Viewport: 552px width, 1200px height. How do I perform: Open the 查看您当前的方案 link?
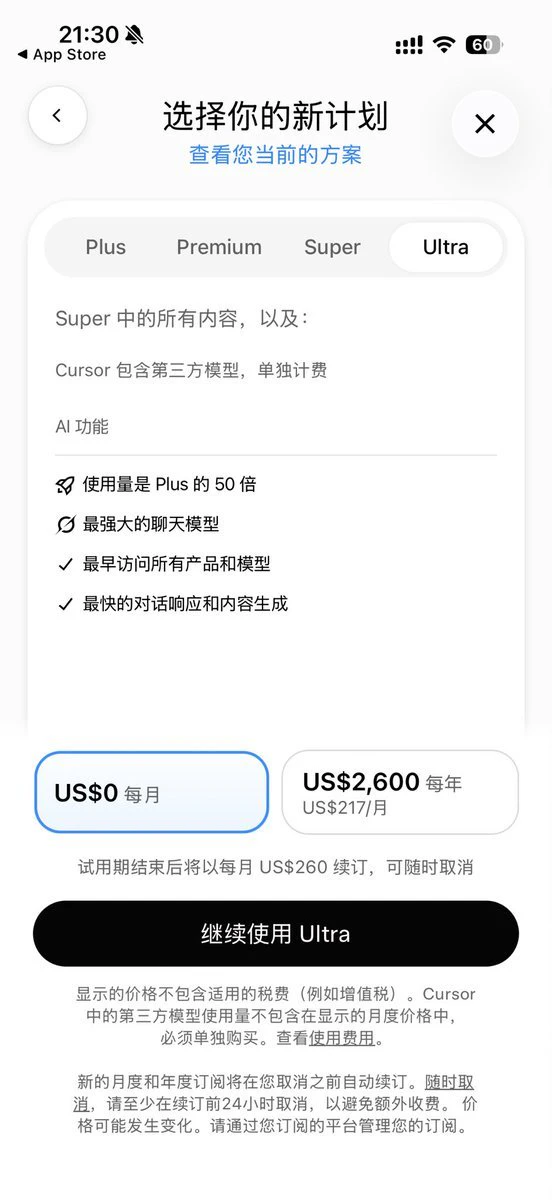coord(276,155)
